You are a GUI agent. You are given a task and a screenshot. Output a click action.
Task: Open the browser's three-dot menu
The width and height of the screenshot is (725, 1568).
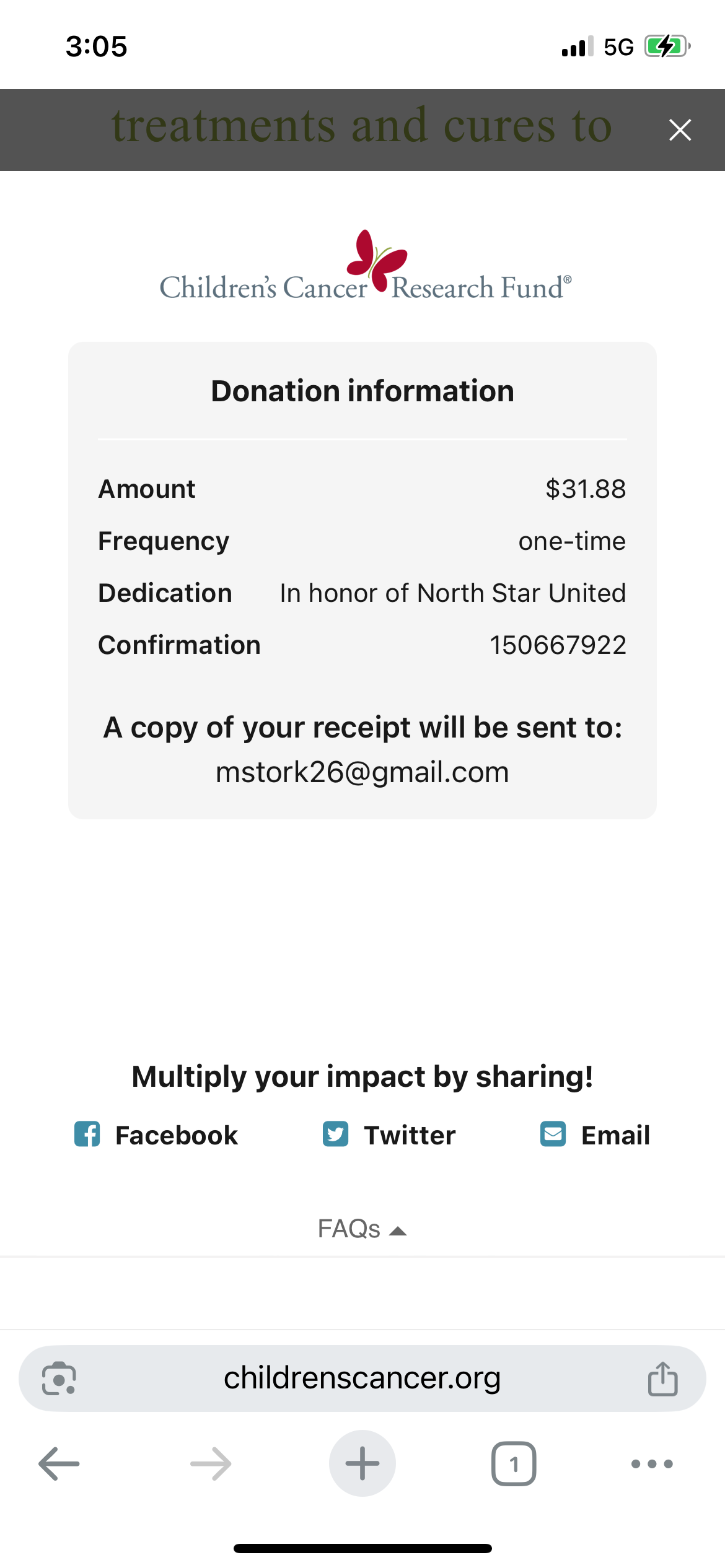pos(651,1464)
